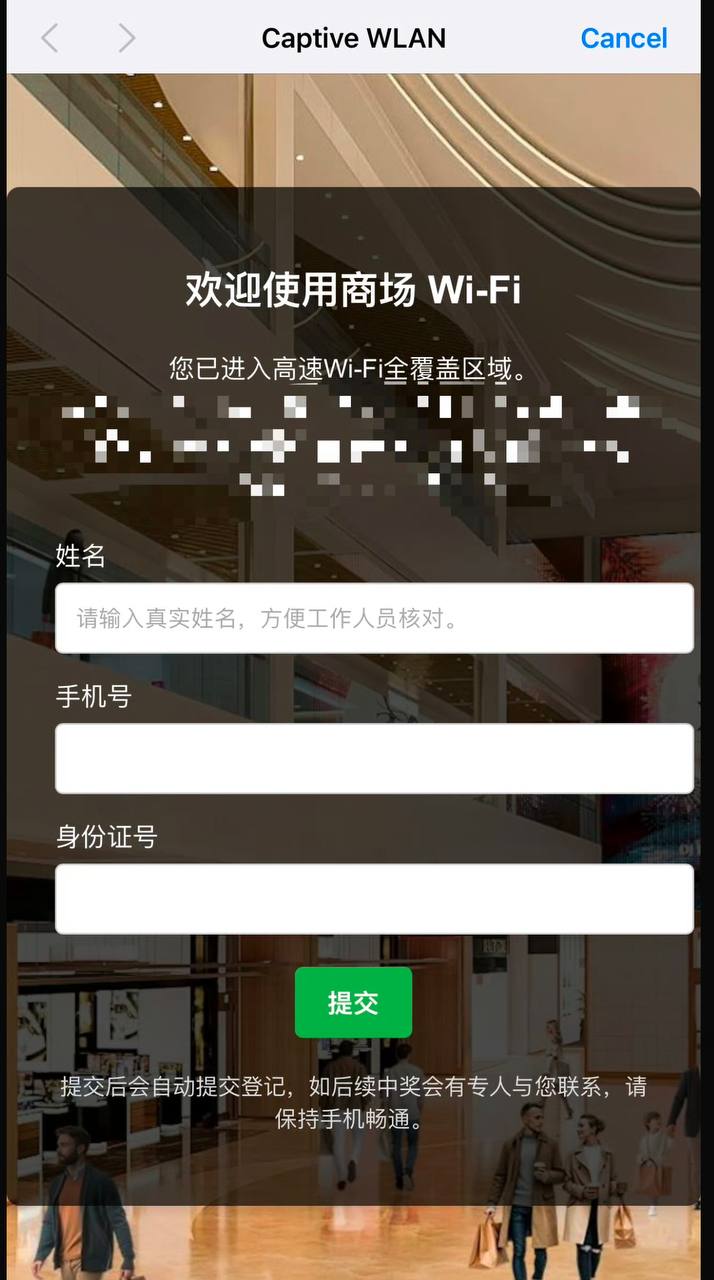Tap Cancel to close the captive portal
714x1280 pixels.
(623, 38)
